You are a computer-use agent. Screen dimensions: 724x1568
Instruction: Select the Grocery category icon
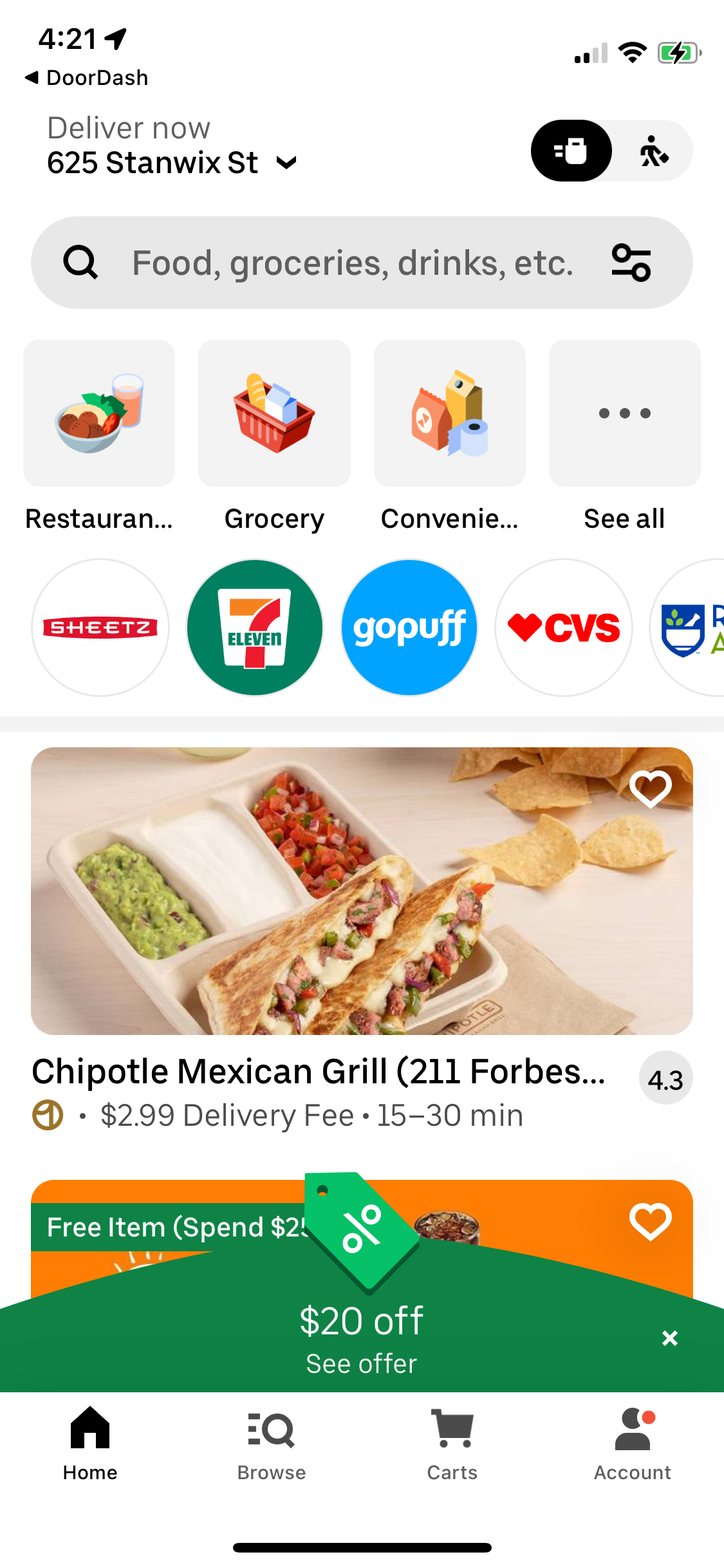(x=274, y=413)
